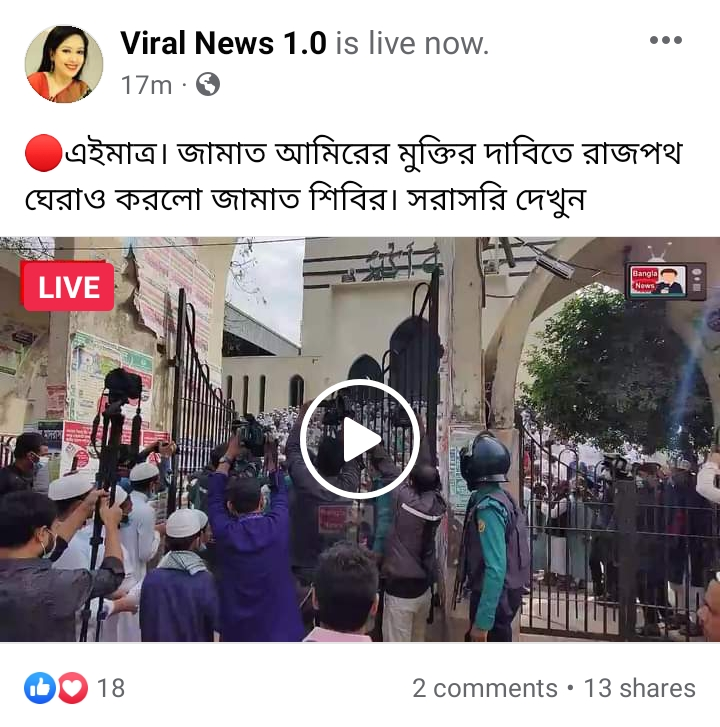This screenshot has height=727, width=720.
Task: Open the post's three-dot options menu
Action: pos(665,41)
